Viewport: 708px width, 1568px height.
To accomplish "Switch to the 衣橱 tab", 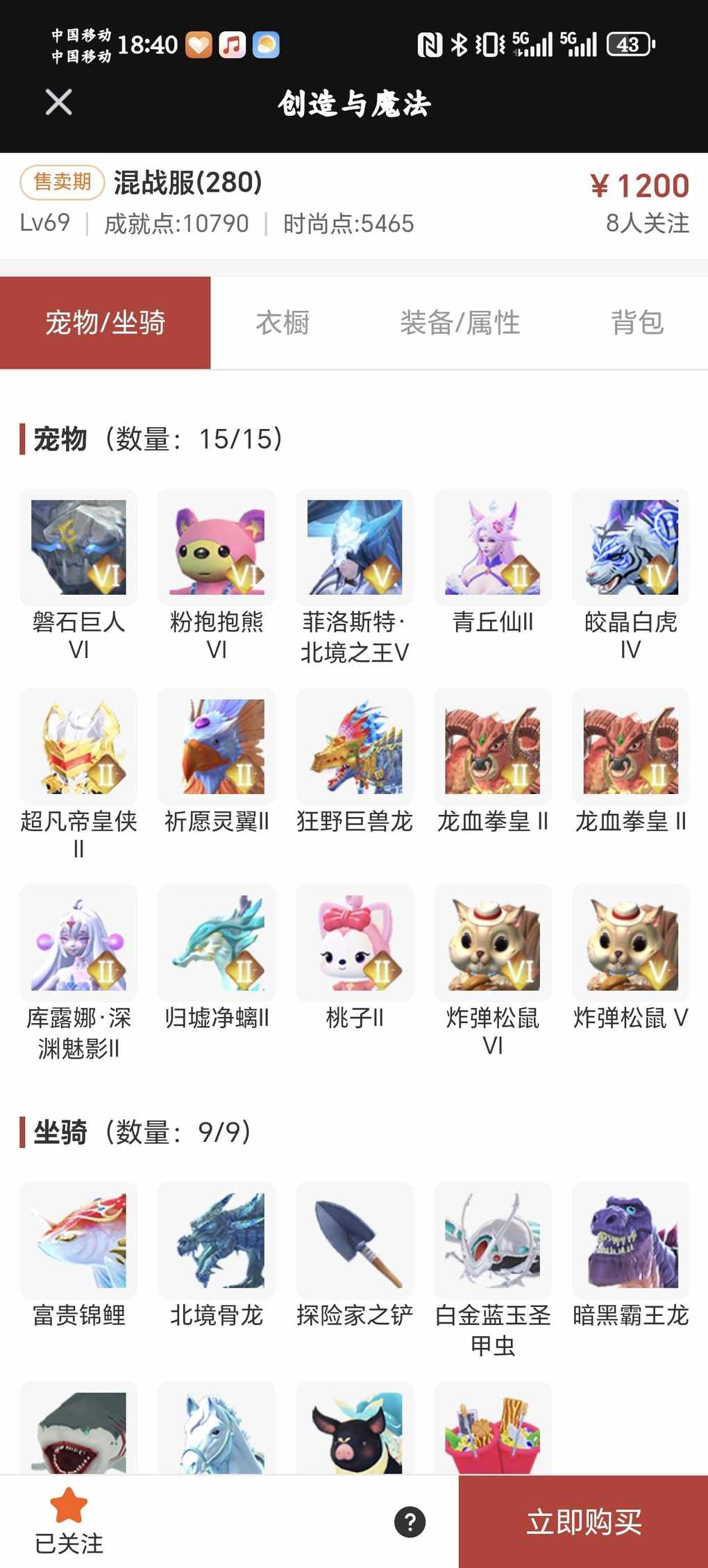I will point(283,323).
